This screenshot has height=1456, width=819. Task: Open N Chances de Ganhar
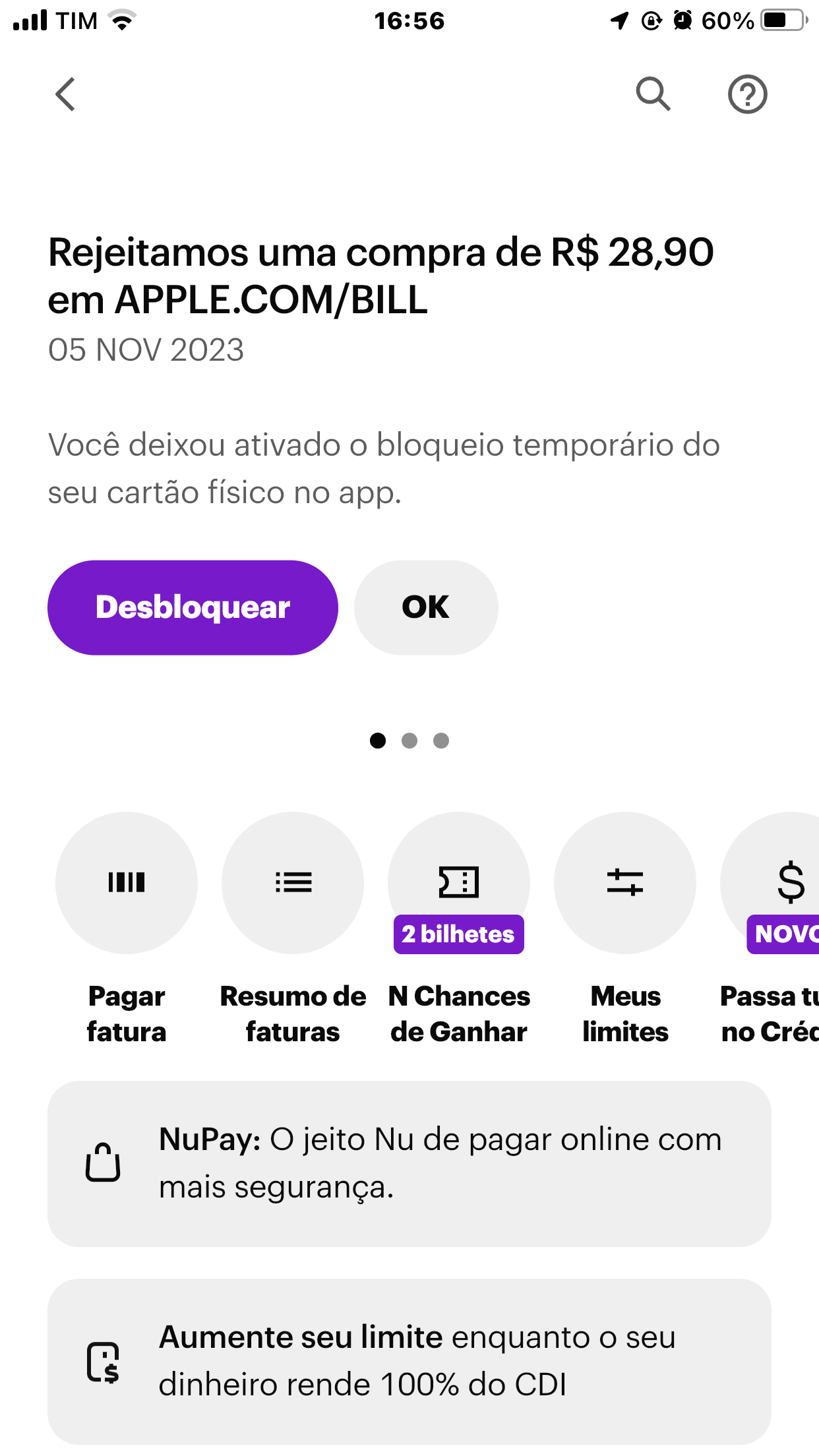(459, 882)
